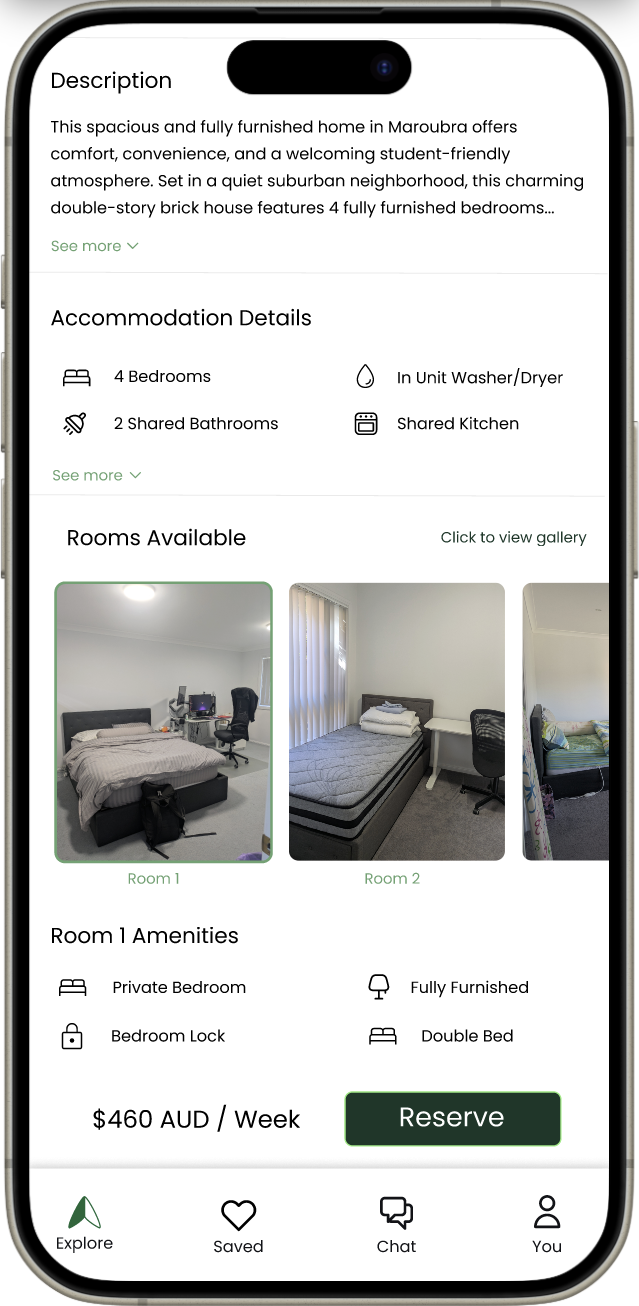
Task: Open the third room photo
Action: [566, 721]
